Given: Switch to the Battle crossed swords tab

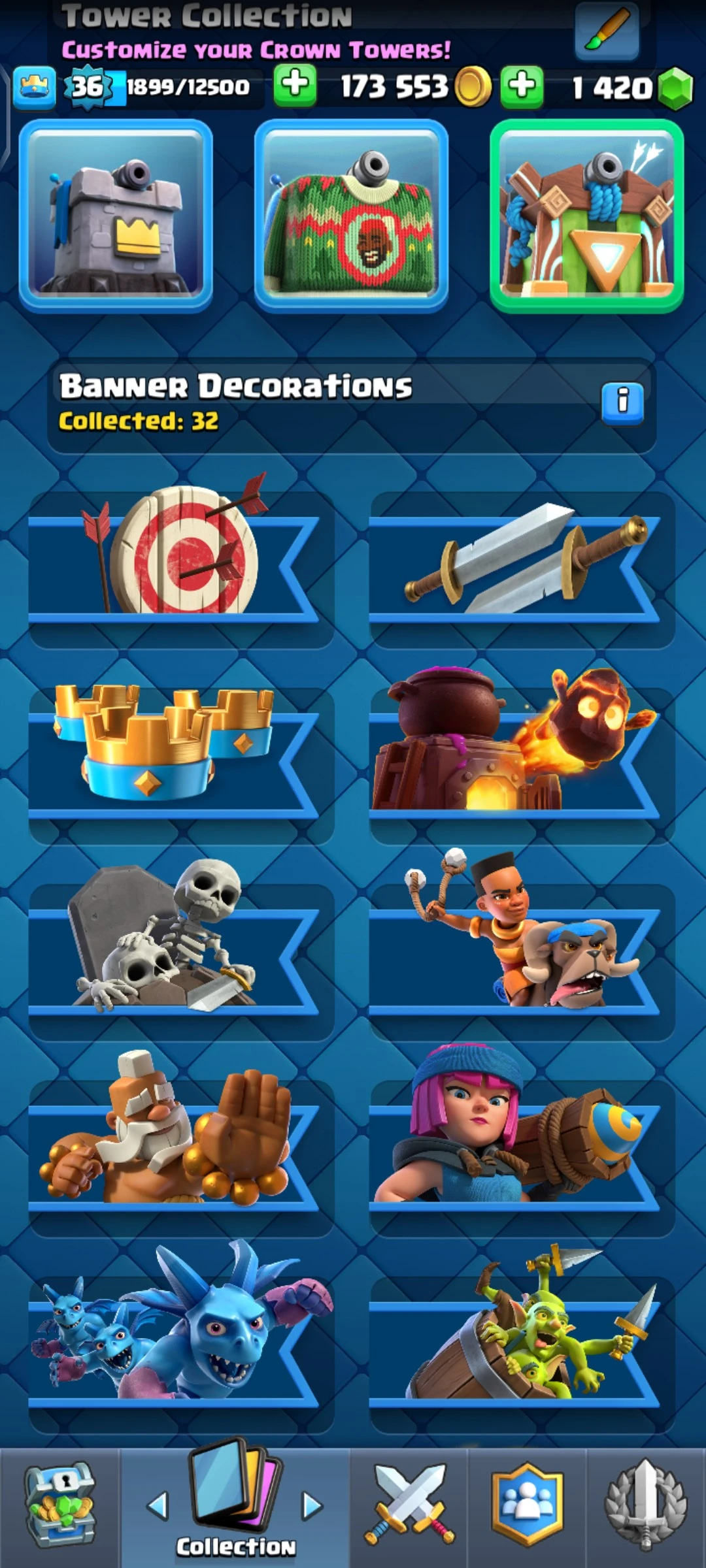Looking at the screenshot, I should (x=409, y=1506).
